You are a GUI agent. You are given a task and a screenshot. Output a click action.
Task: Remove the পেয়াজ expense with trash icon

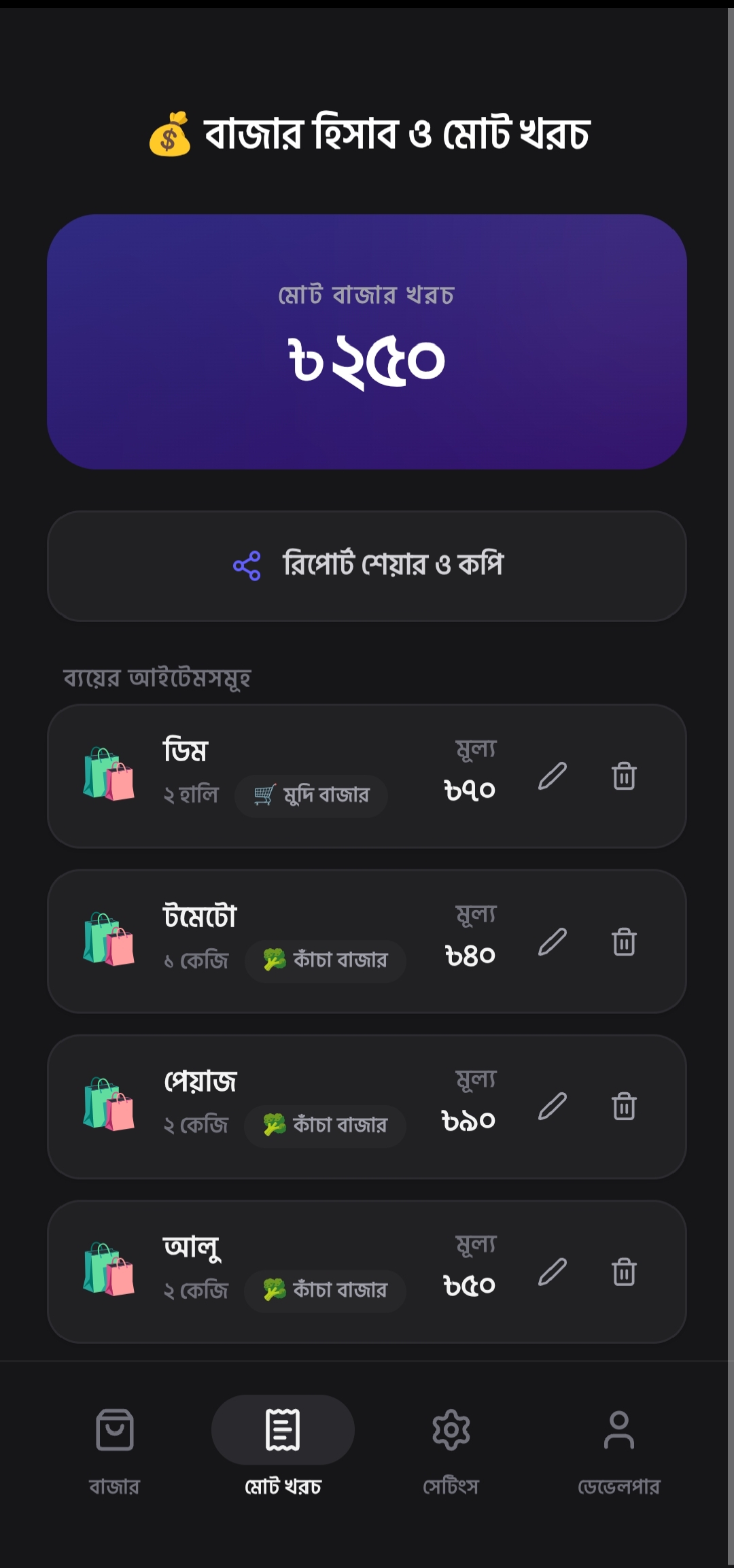point(624,1107)
